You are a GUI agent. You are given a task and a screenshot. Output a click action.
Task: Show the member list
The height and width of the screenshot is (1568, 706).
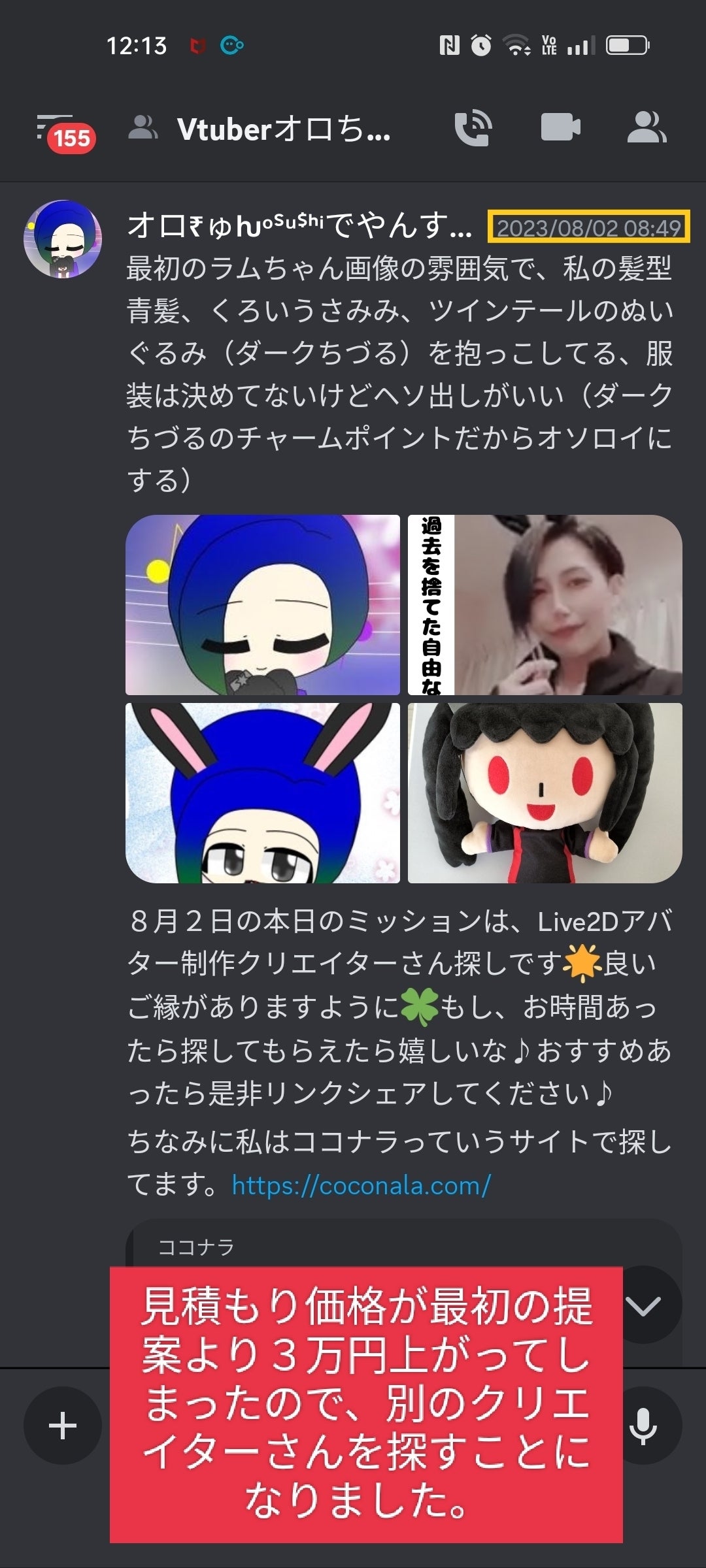point(646,127)
